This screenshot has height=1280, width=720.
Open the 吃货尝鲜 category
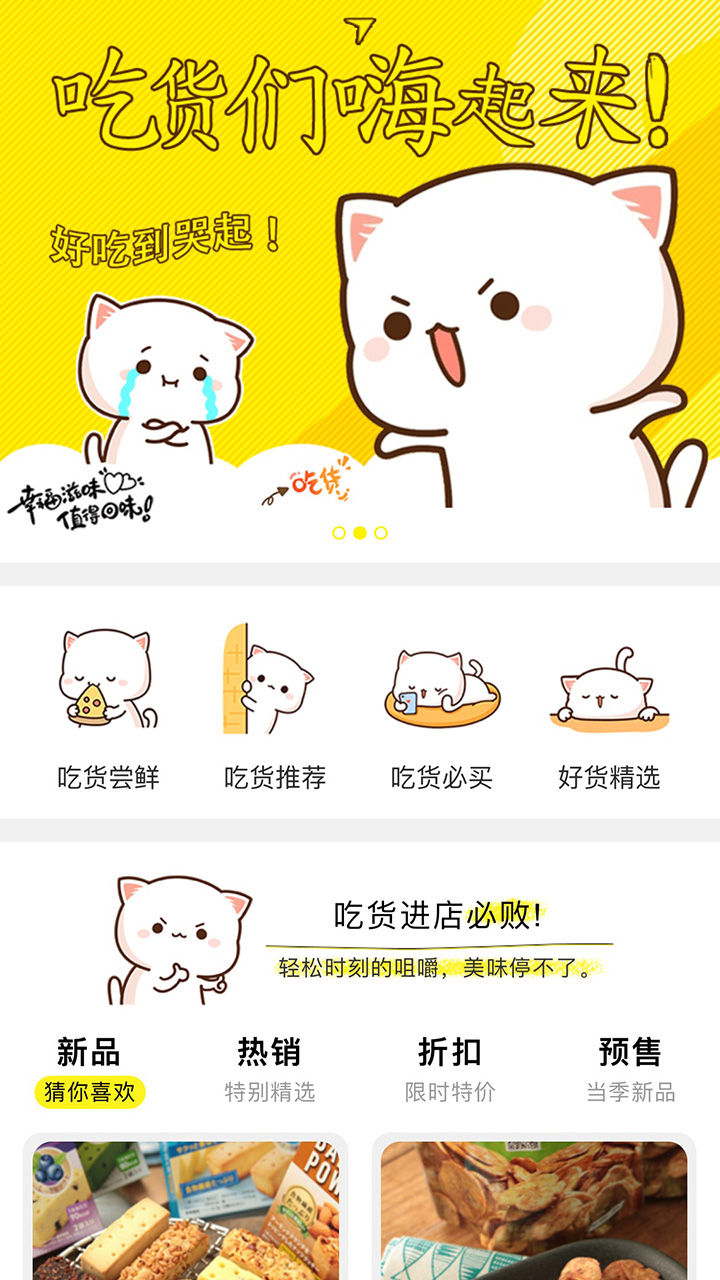point(108,705)
